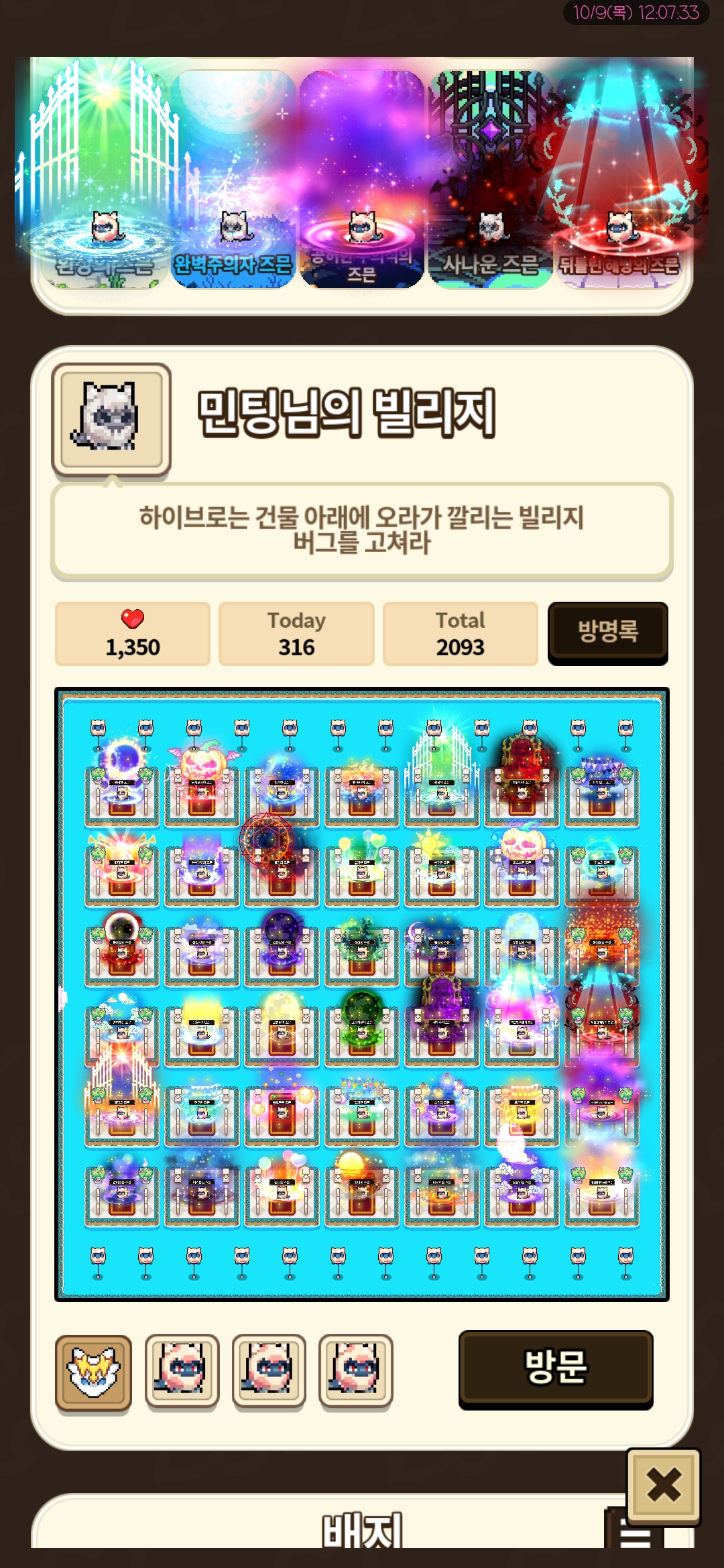Like the village with the heart counter
This screenshot has width=724, height=1568.
coord(133,633)
